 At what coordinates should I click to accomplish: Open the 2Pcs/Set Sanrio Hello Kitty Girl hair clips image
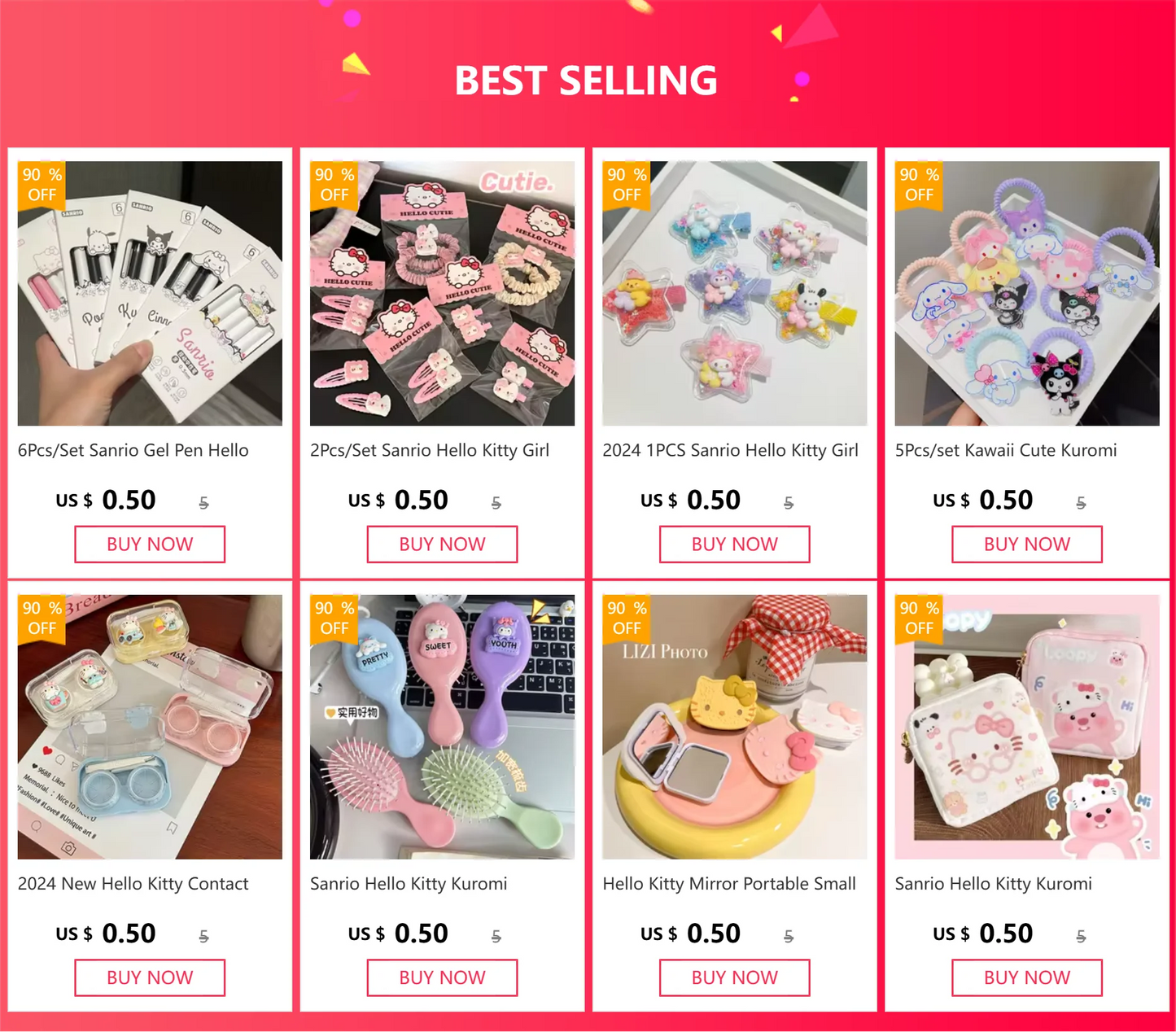click(x=442, y=293)
